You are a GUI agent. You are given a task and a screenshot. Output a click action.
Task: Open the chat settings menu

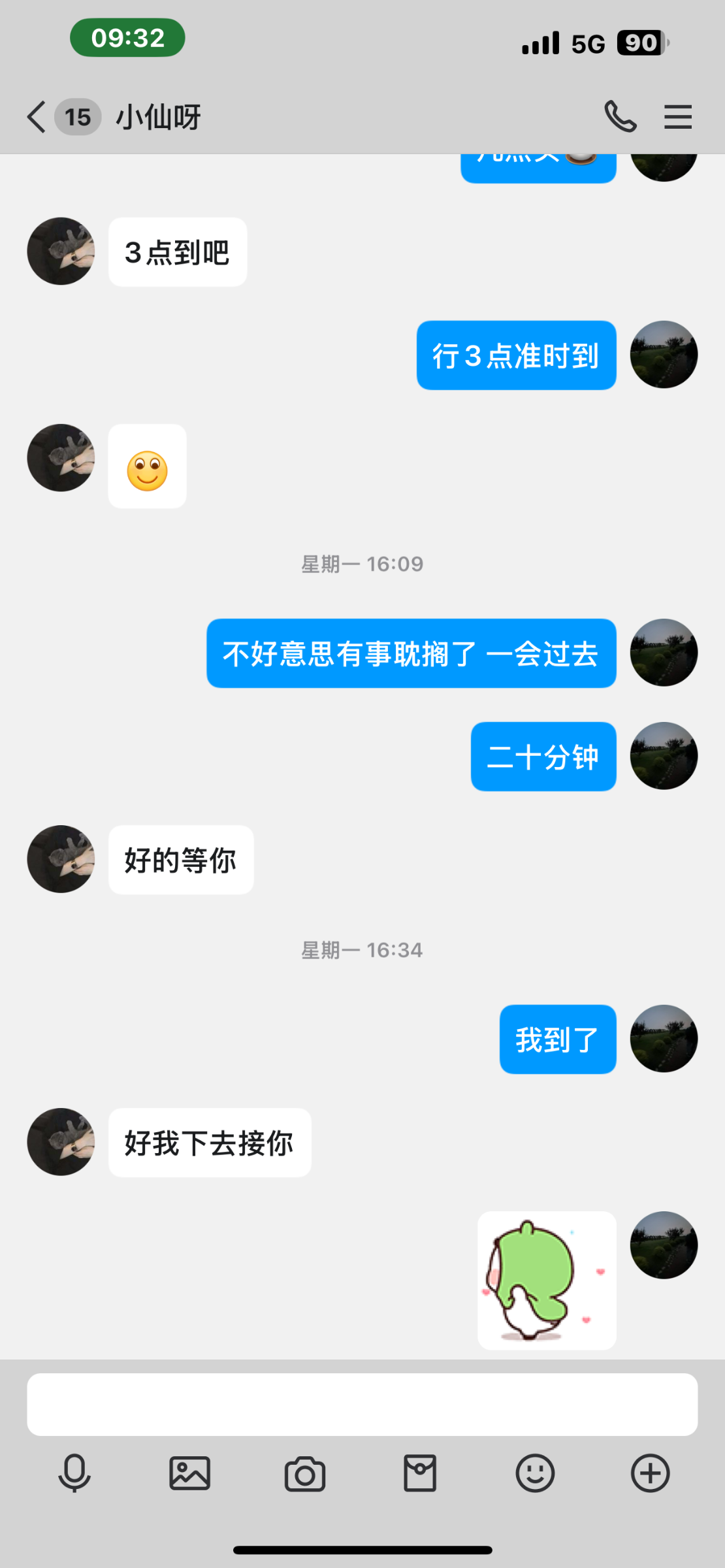(677, 117)
